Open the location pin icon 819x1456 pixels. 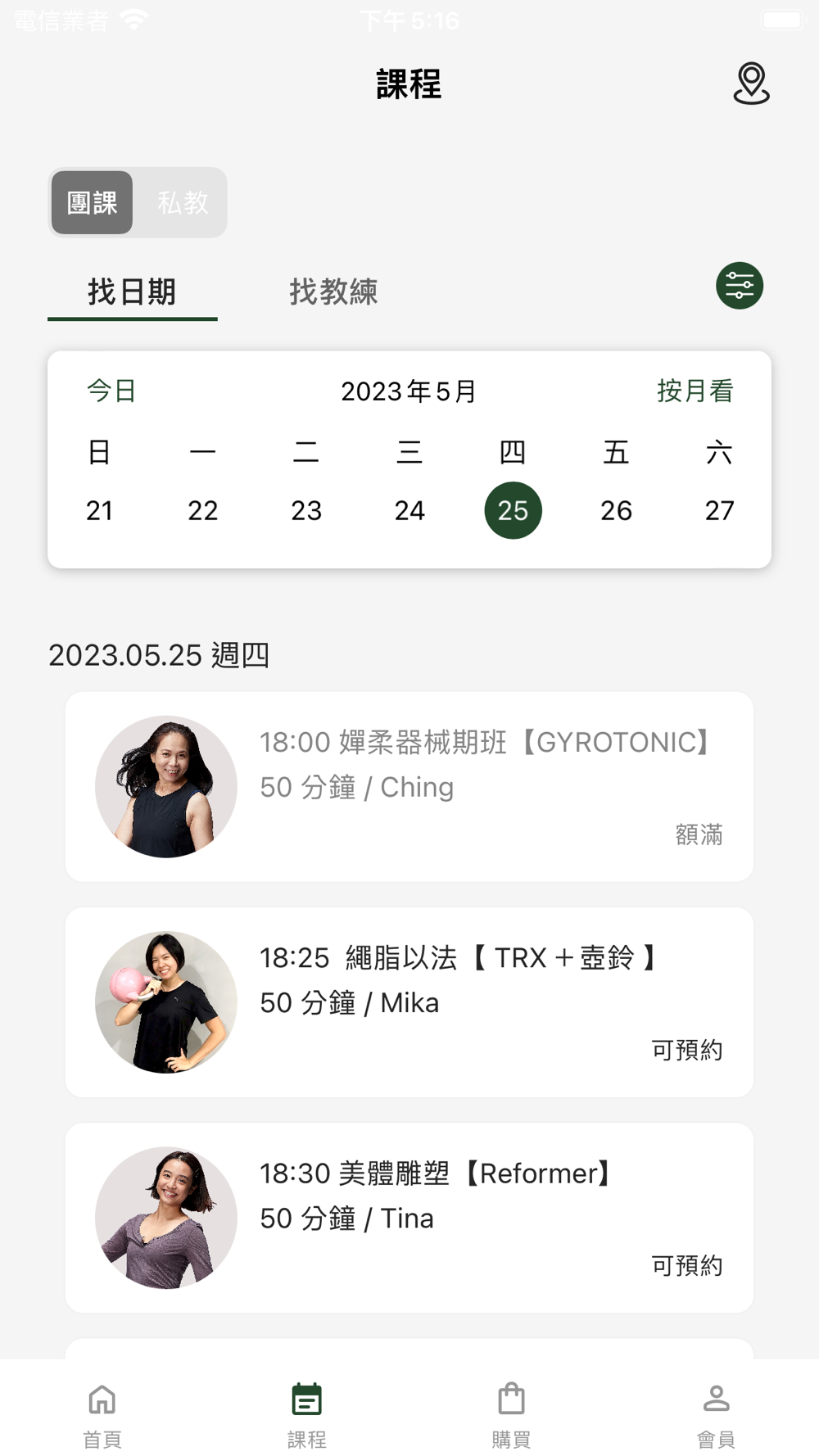coord(751,84)
